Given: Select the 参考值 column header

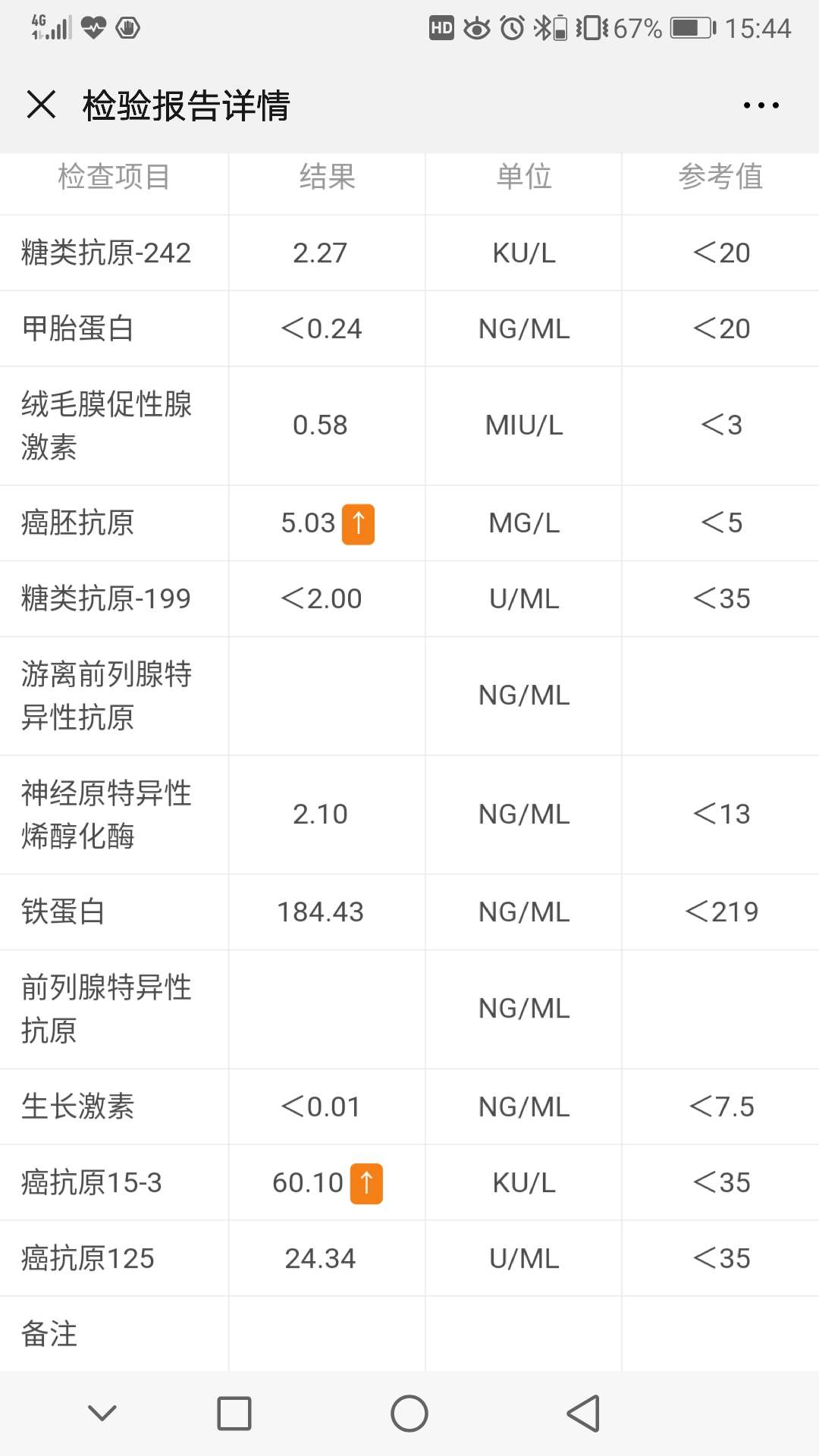Looking at the screenshot, I should coord(720,180).
